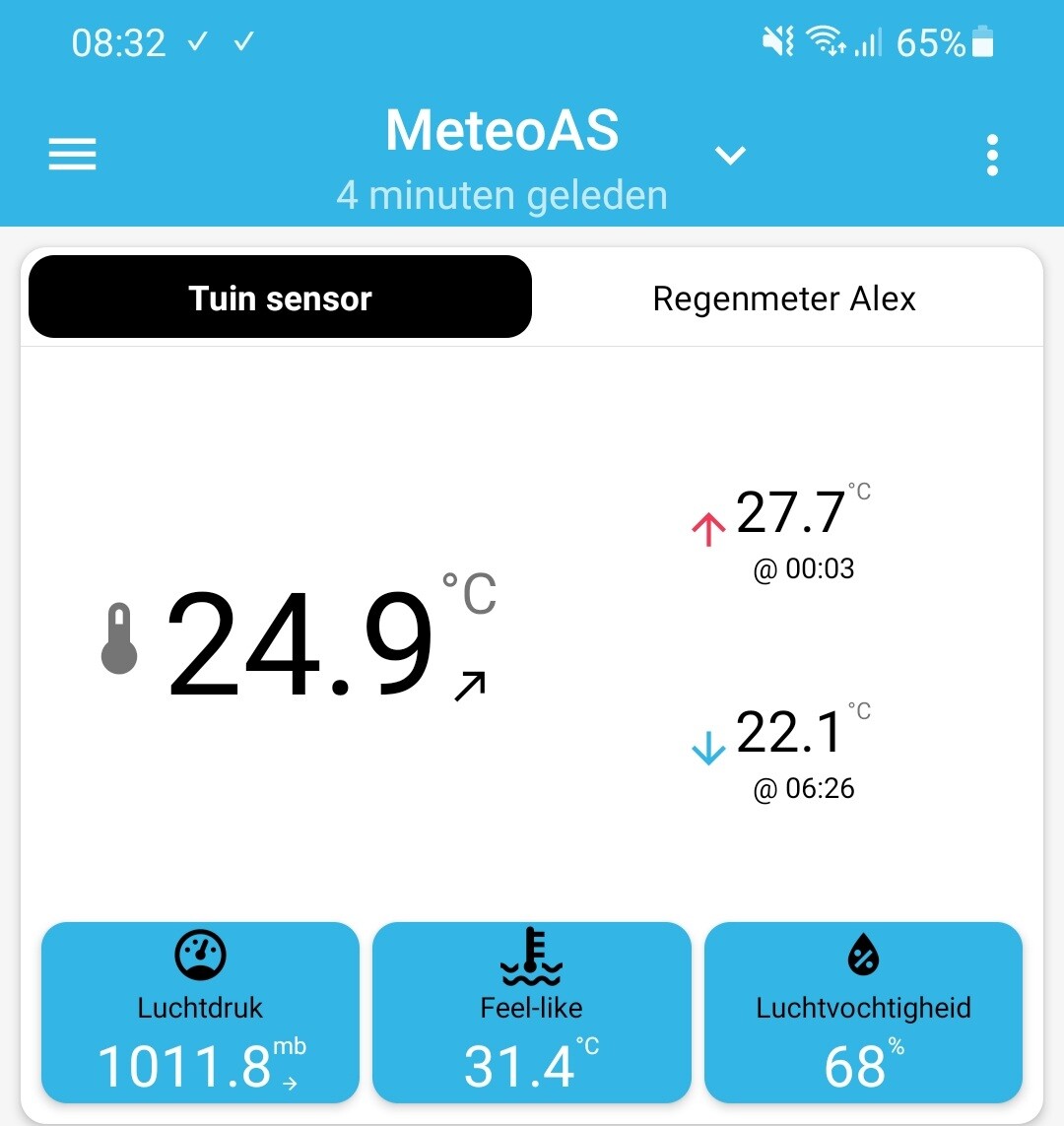Open the three-dot overflow menu

click(992, 155)
